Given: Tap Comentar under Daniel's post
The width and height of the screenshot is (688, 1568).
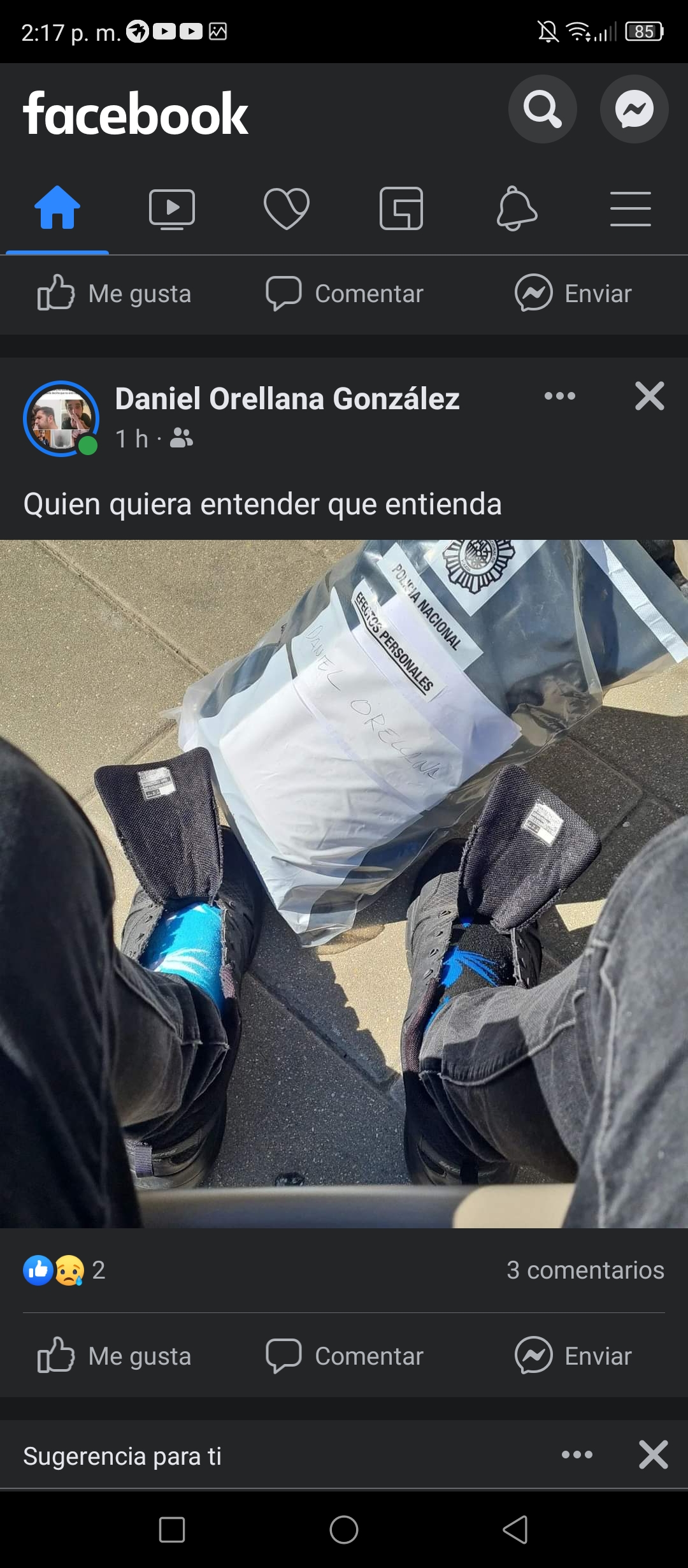Looking at the screenshot, I should click(345, 1356).
